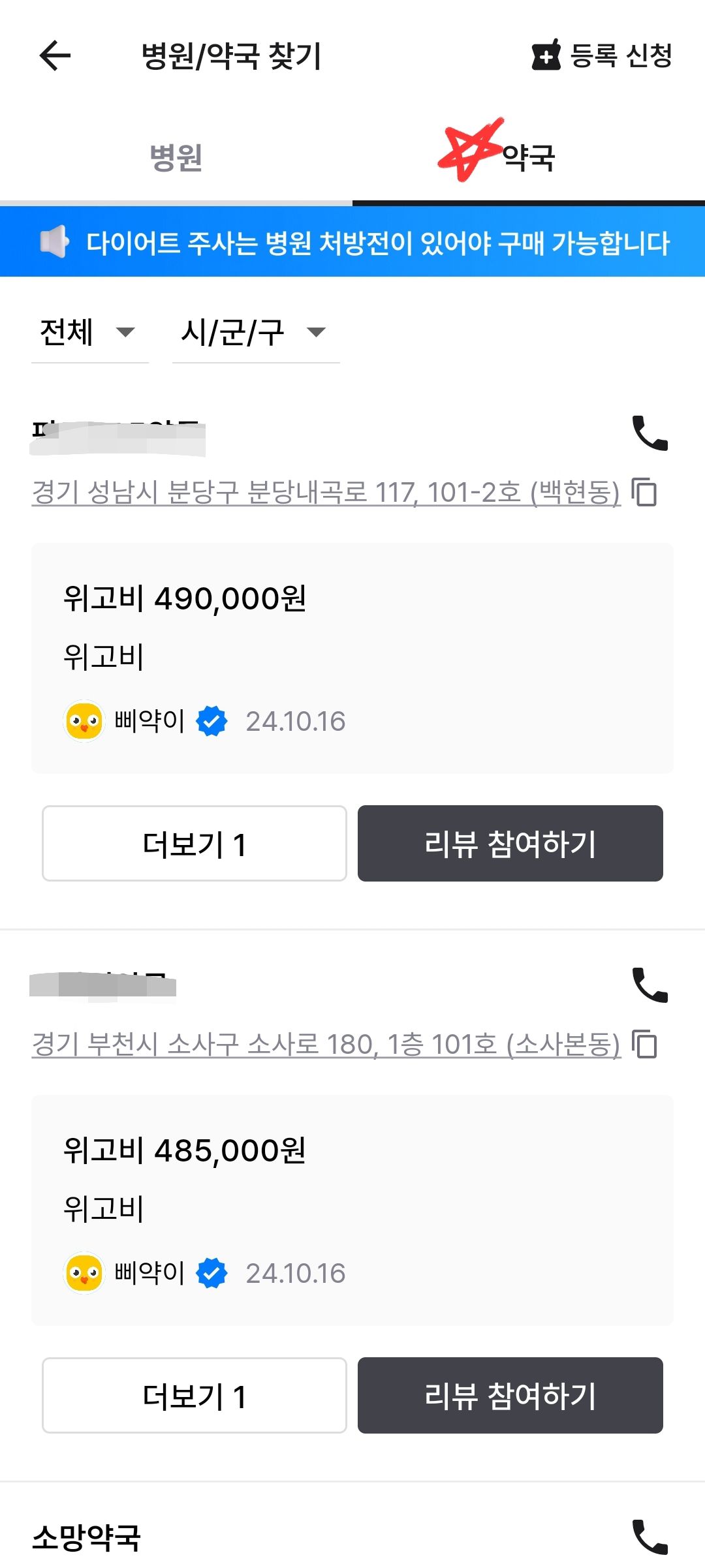Open 등록 신청 registration request
This screenshot has height=1568, width=705.
tap(602, 55)
